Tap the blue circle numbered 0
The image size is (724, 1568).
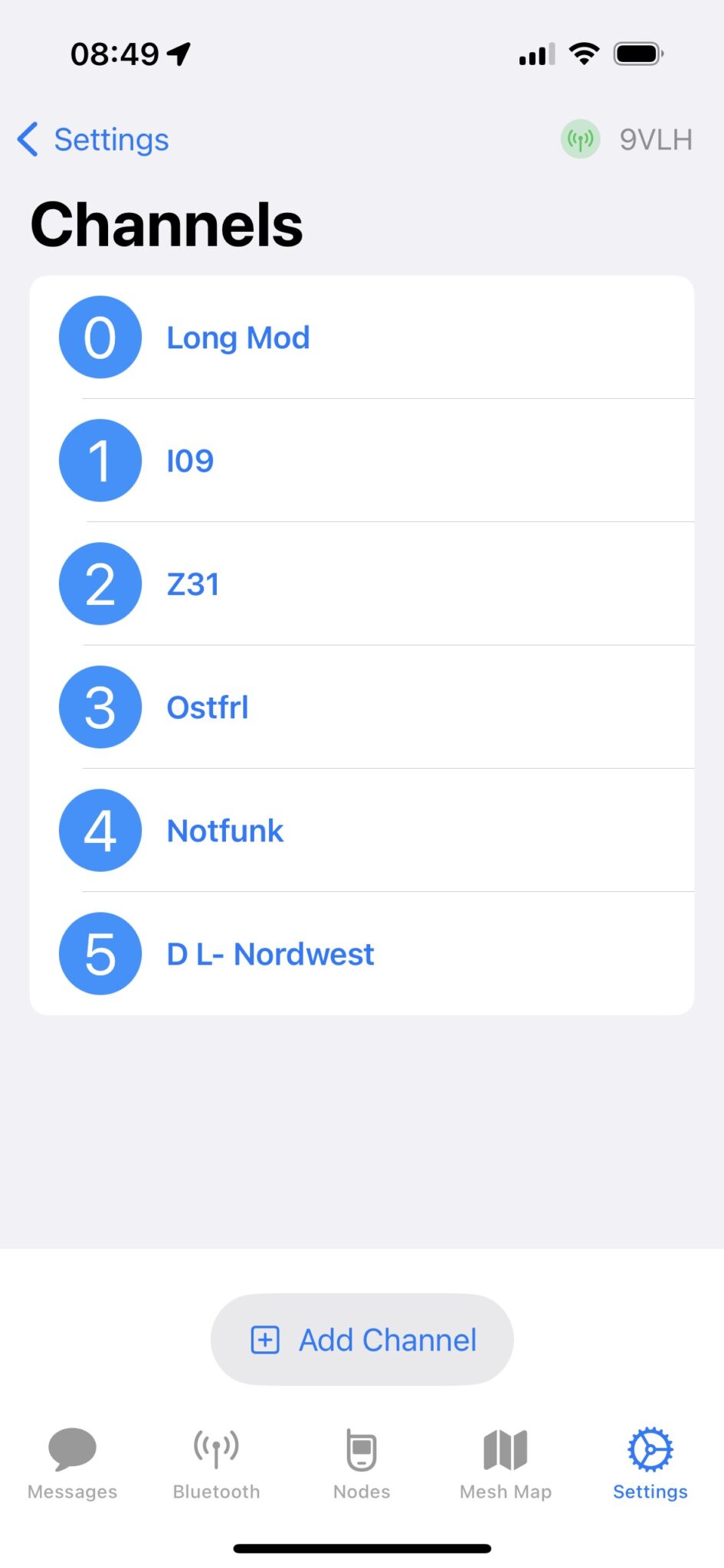coord(100,337)
